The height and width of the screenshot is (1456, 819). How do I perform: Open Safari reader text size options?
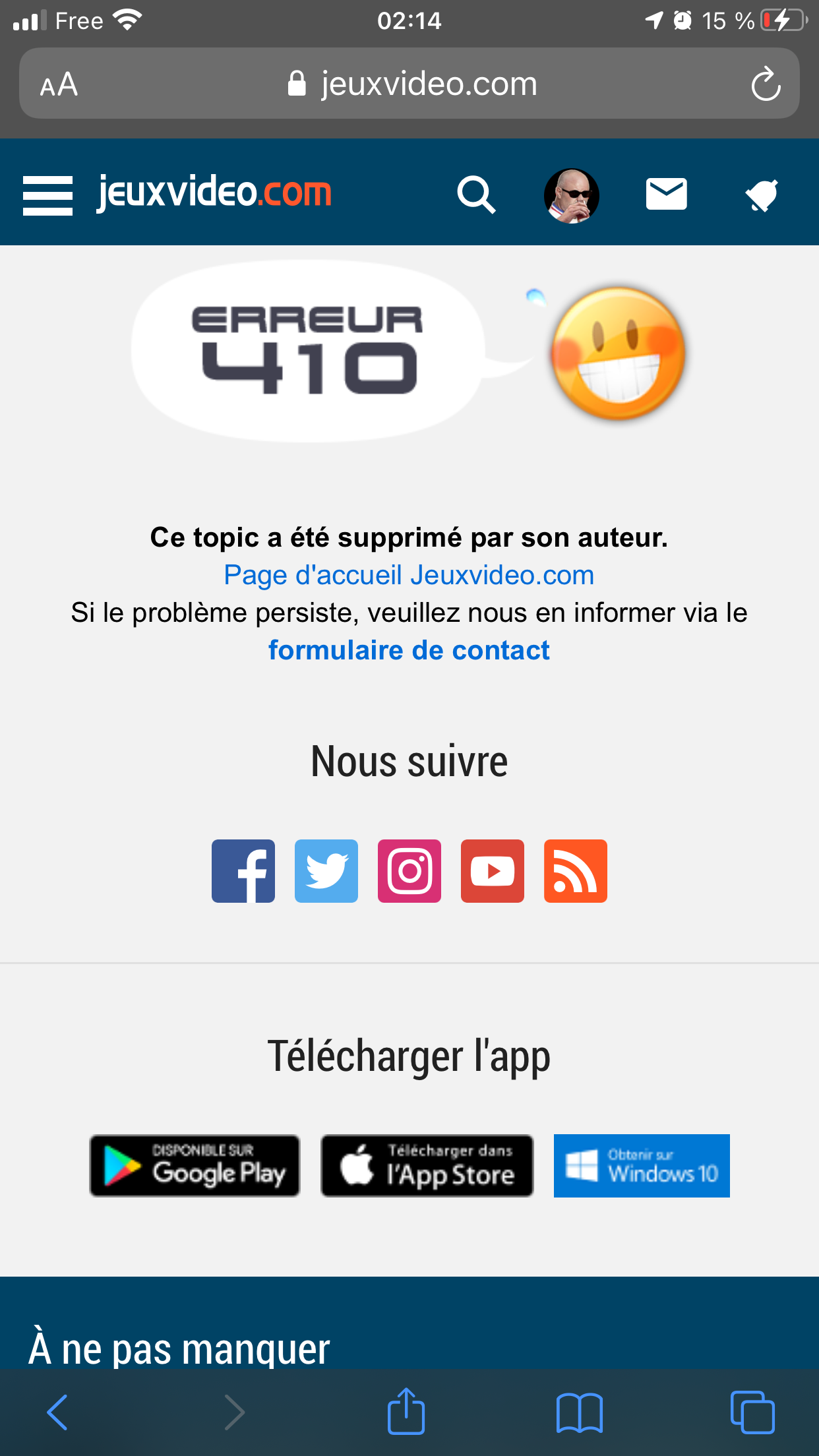59,84
